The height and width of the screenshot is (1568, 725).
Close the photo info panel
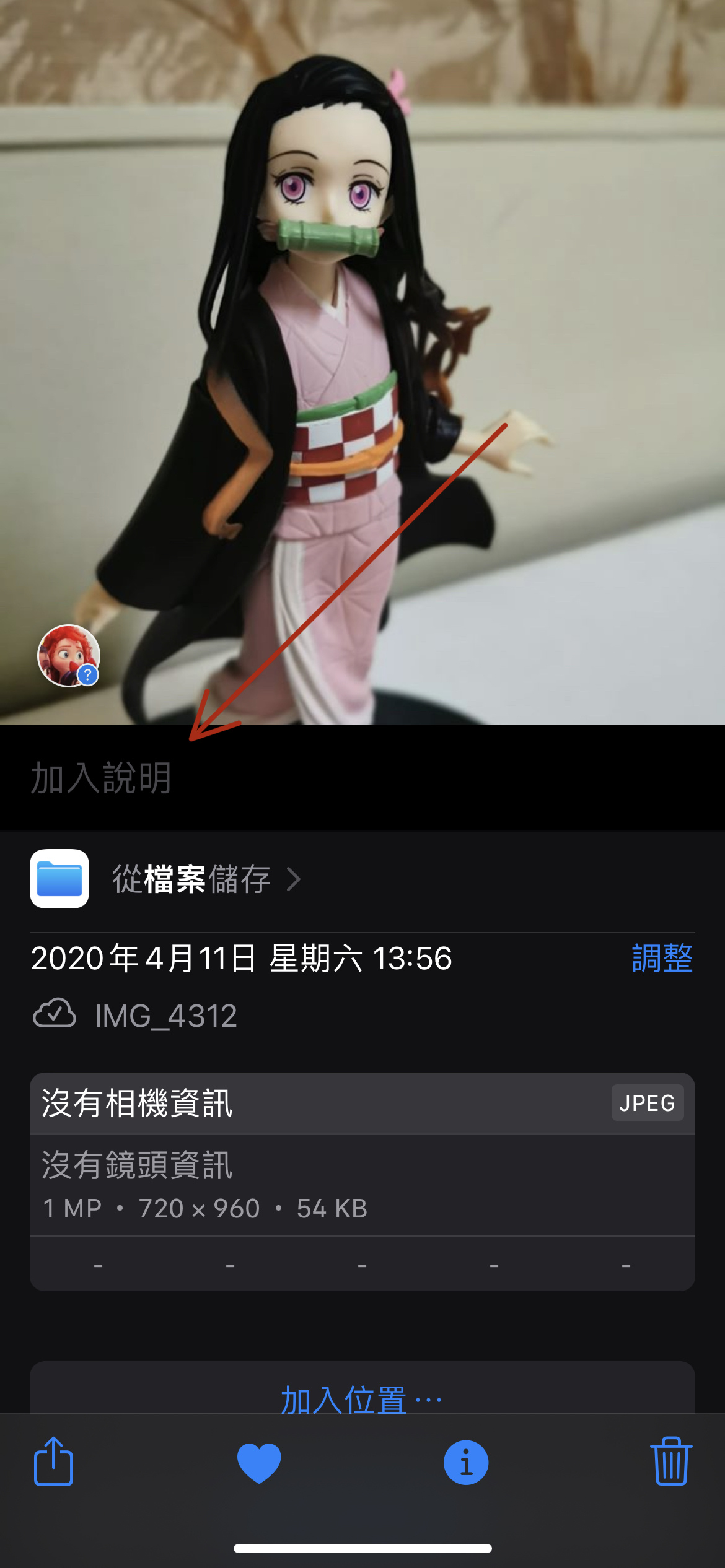(466, 1463)
